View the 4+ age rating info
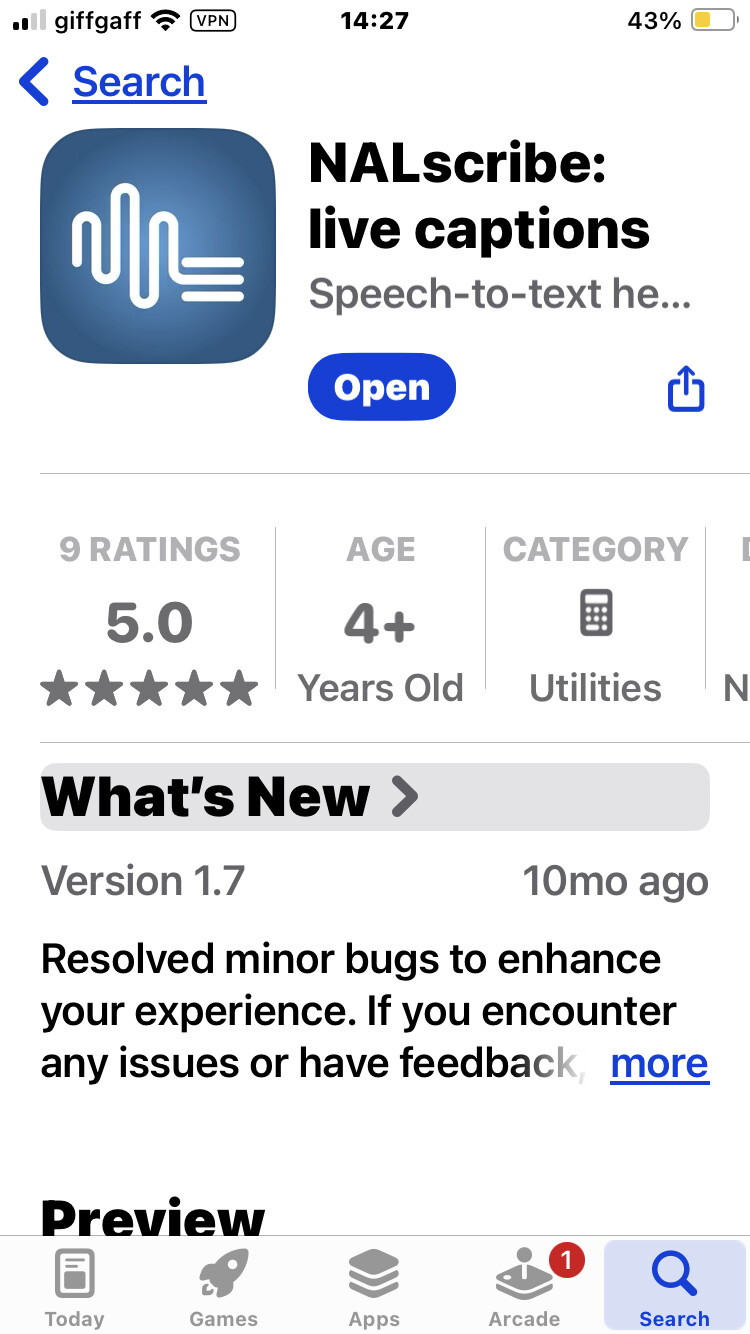This screenshot has width=750, height=1334. pos(381,618)
